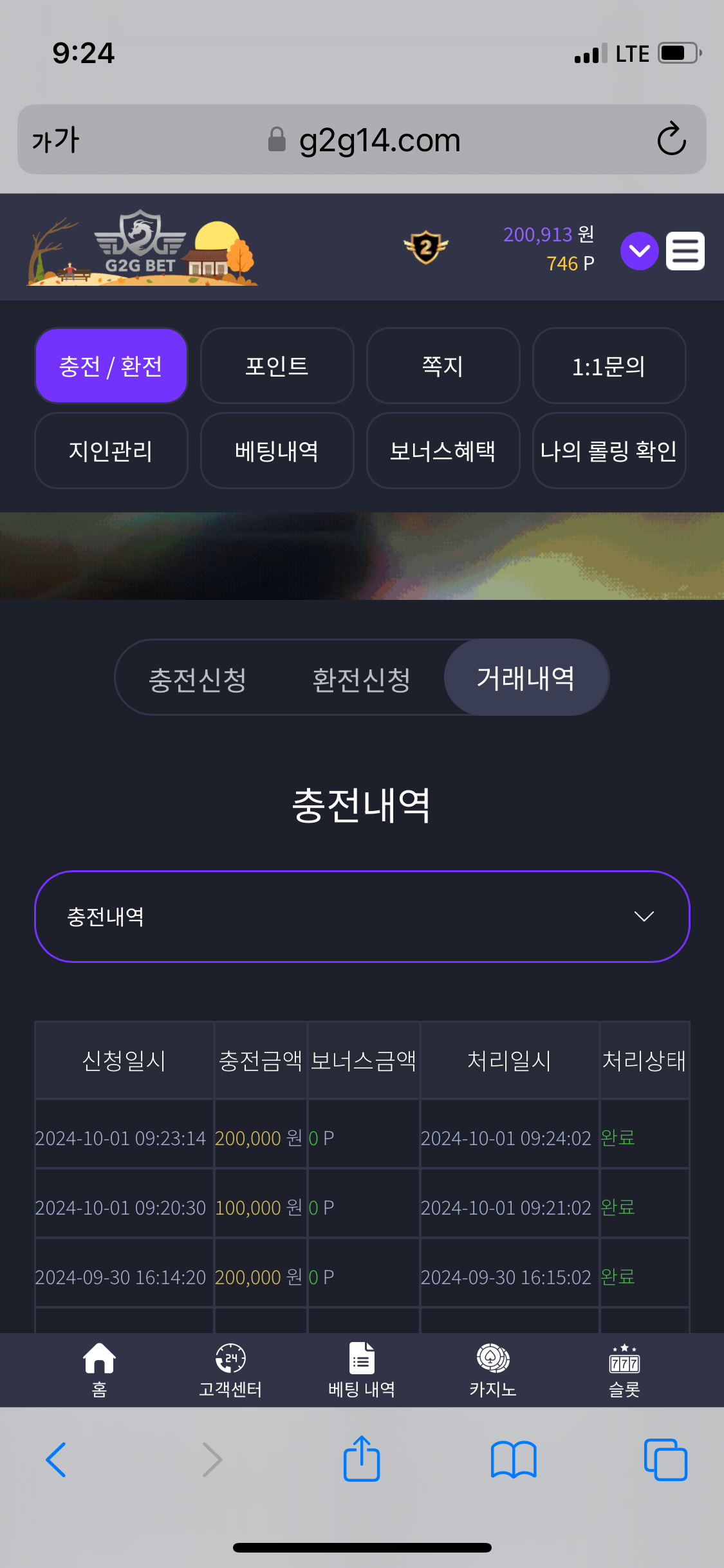Switch to the 환전신청 tab

362,678
